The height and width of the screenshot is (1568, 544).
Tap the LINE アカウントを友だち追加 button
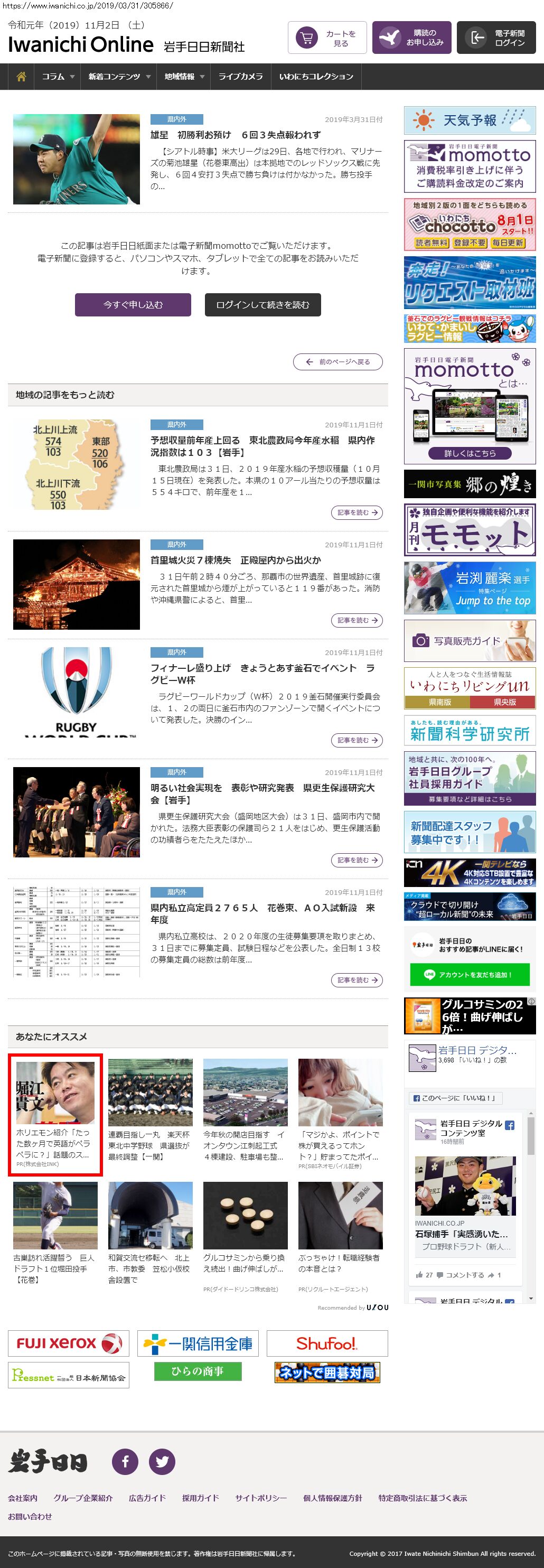pos(470,975)
